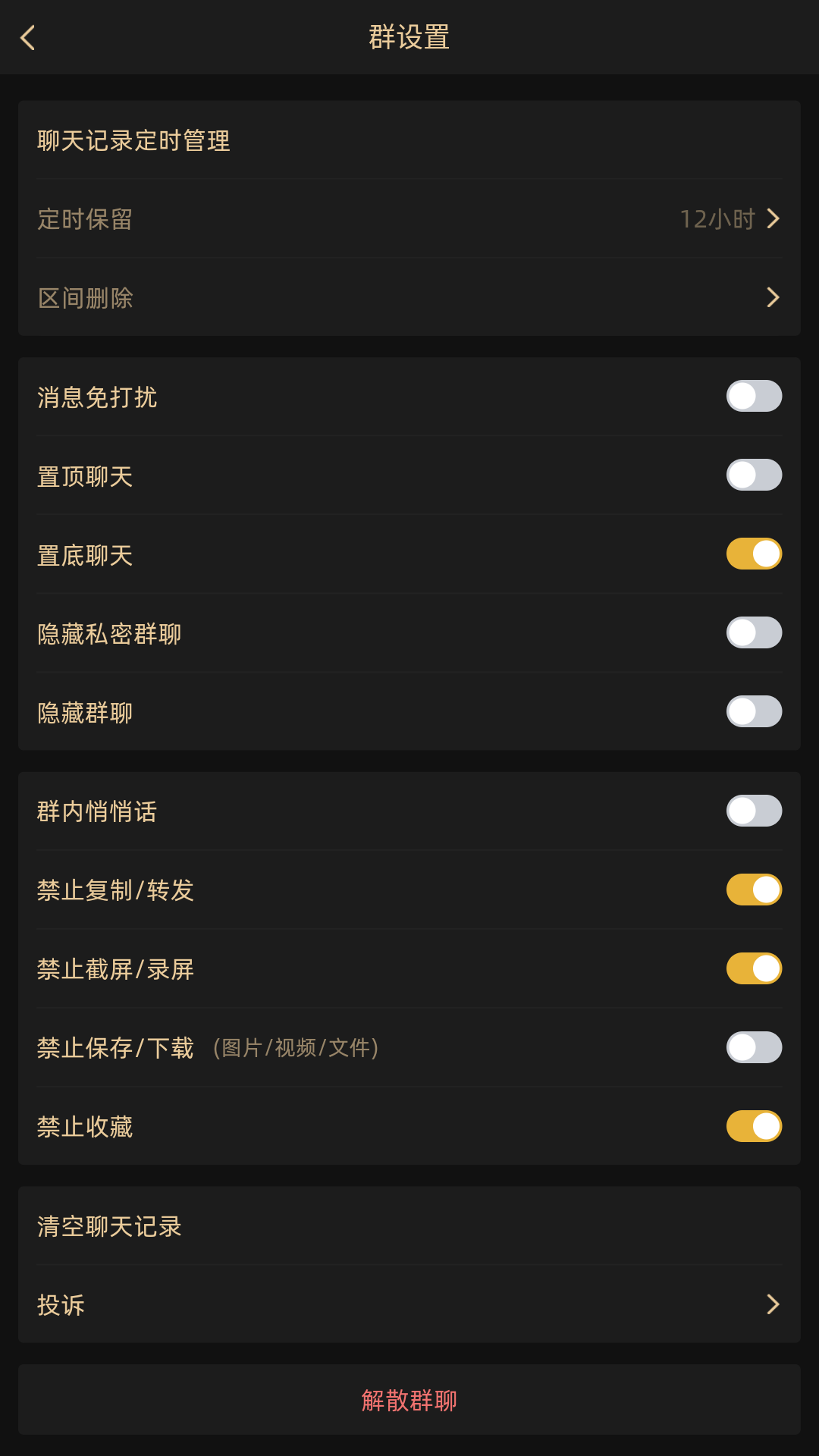Disable 禁止截屏/录屏 (forbid screenshot)
The width and height of the screenshot is (819, 1456).
pyautogui.click(x=755, y=970)
